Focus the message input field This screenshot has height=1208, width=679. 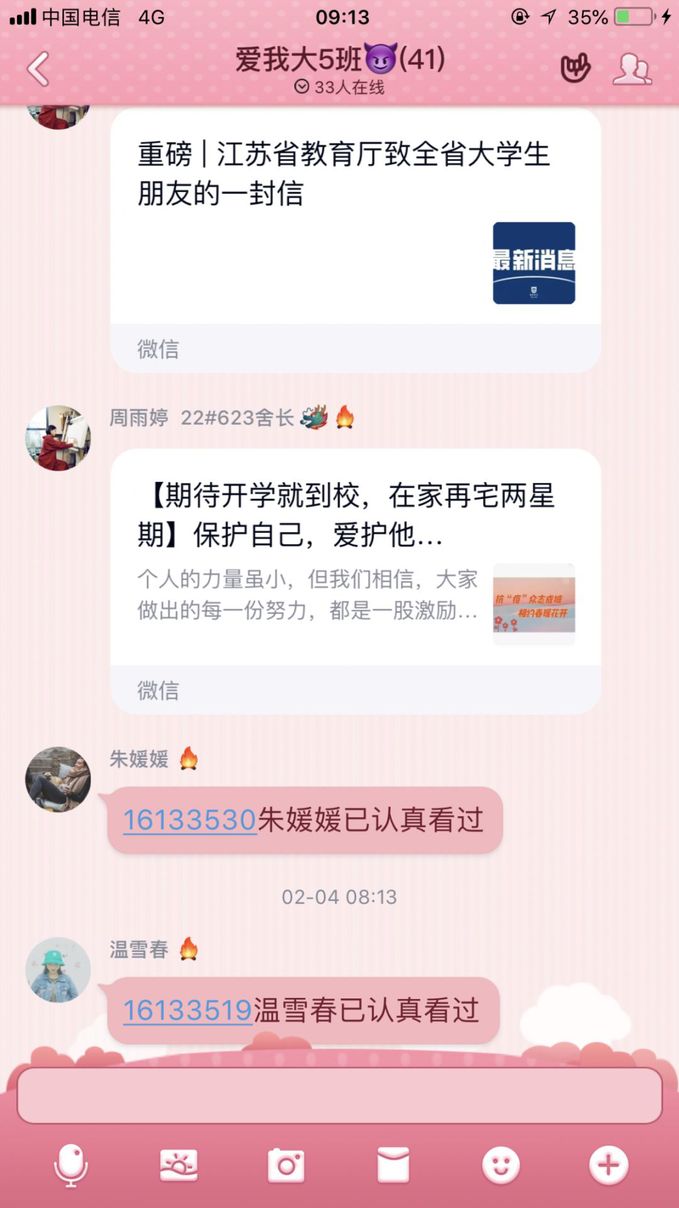pos(339,1095)
